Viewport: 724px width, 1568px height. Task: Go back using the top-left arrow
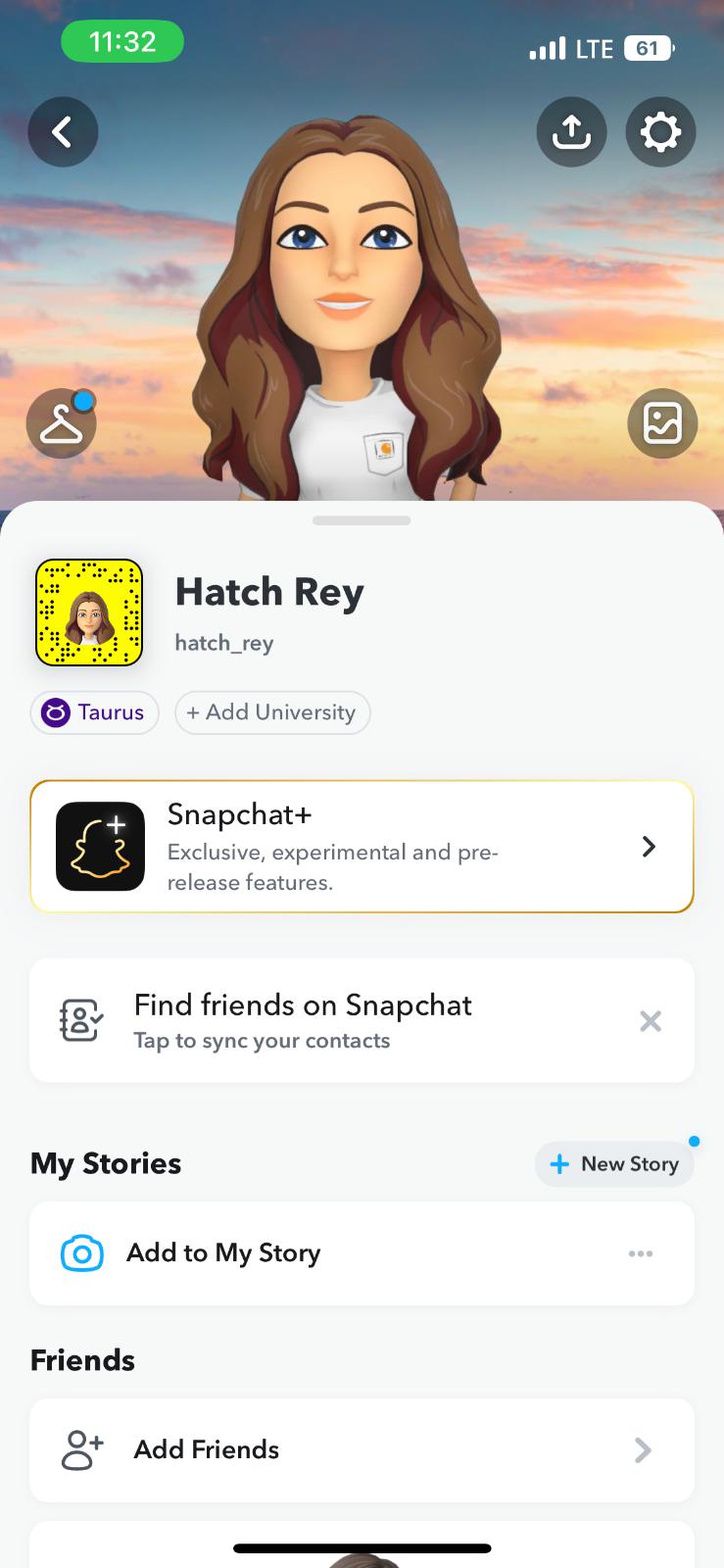coord(63,131)
